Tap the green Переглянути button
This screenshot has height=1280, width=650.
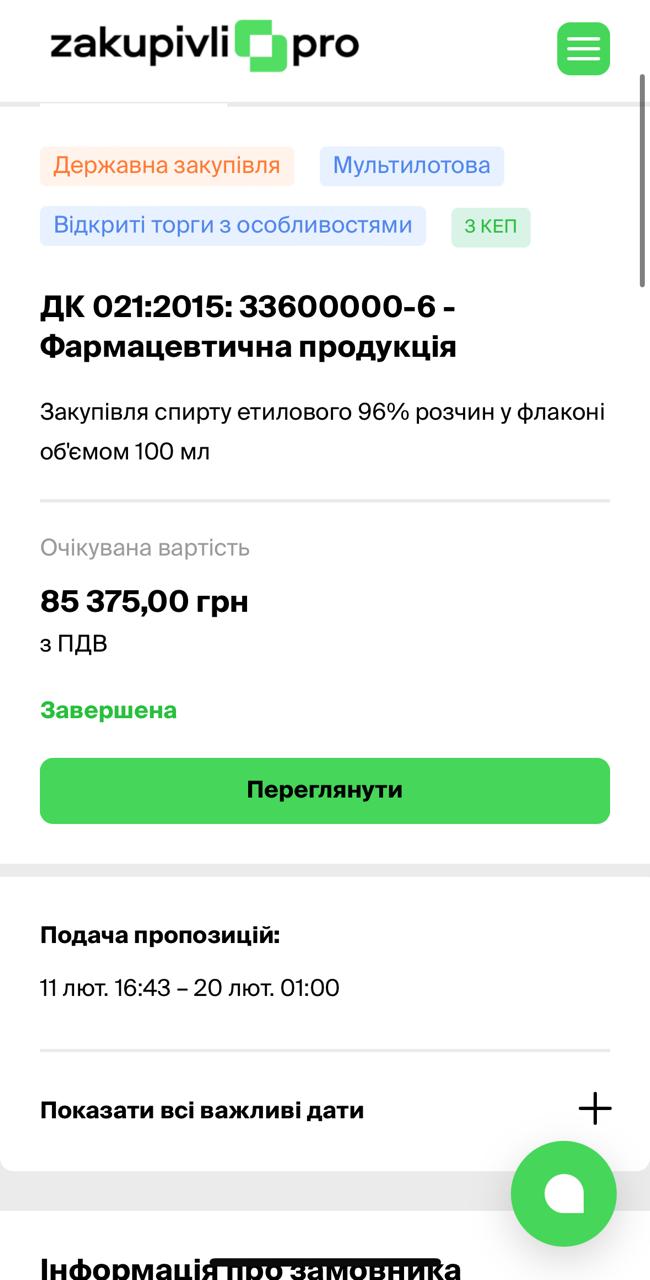click(x=325, y=790)
